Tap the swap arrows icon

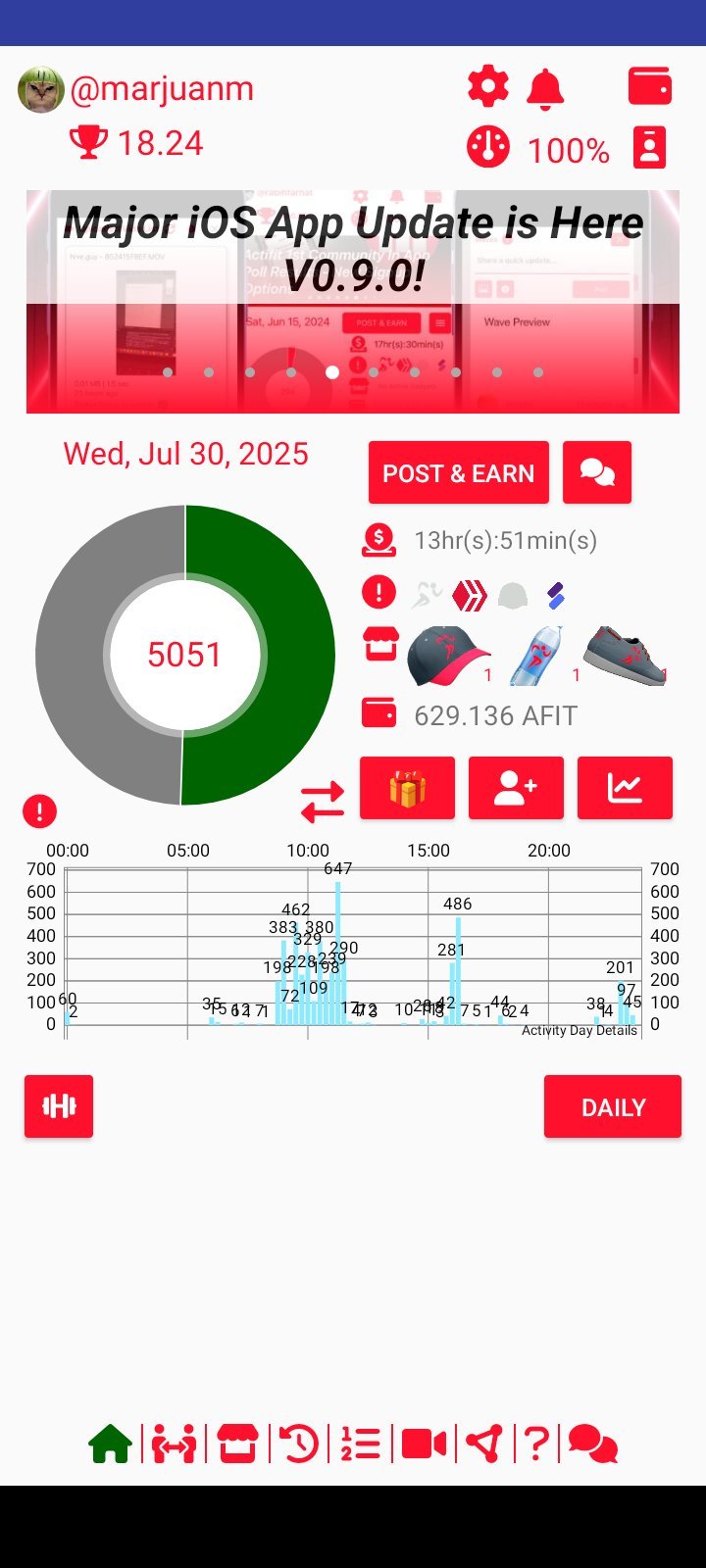tap(323, 802)
